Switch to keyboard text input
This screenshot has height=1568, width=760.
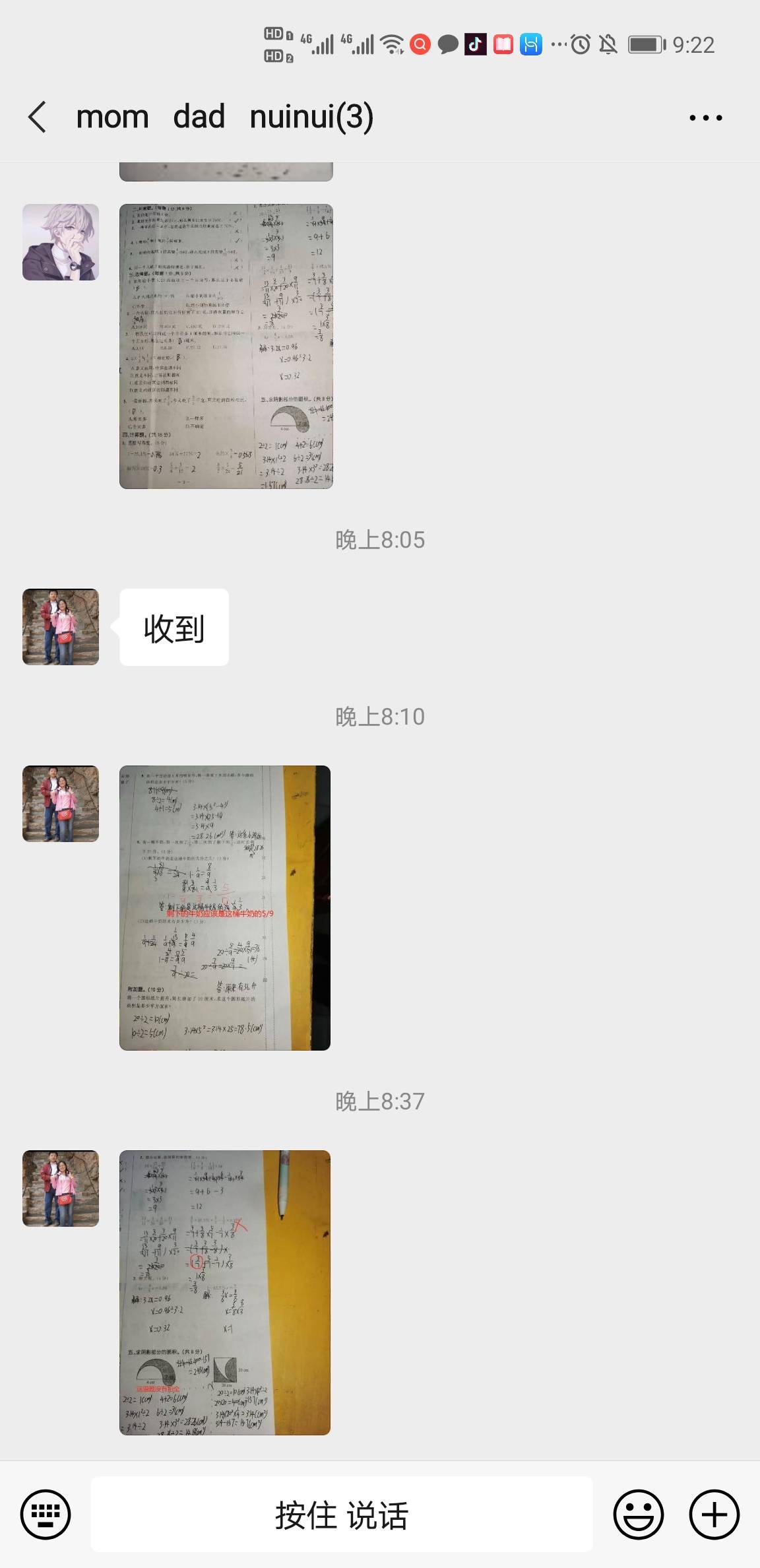[46, 1515]
